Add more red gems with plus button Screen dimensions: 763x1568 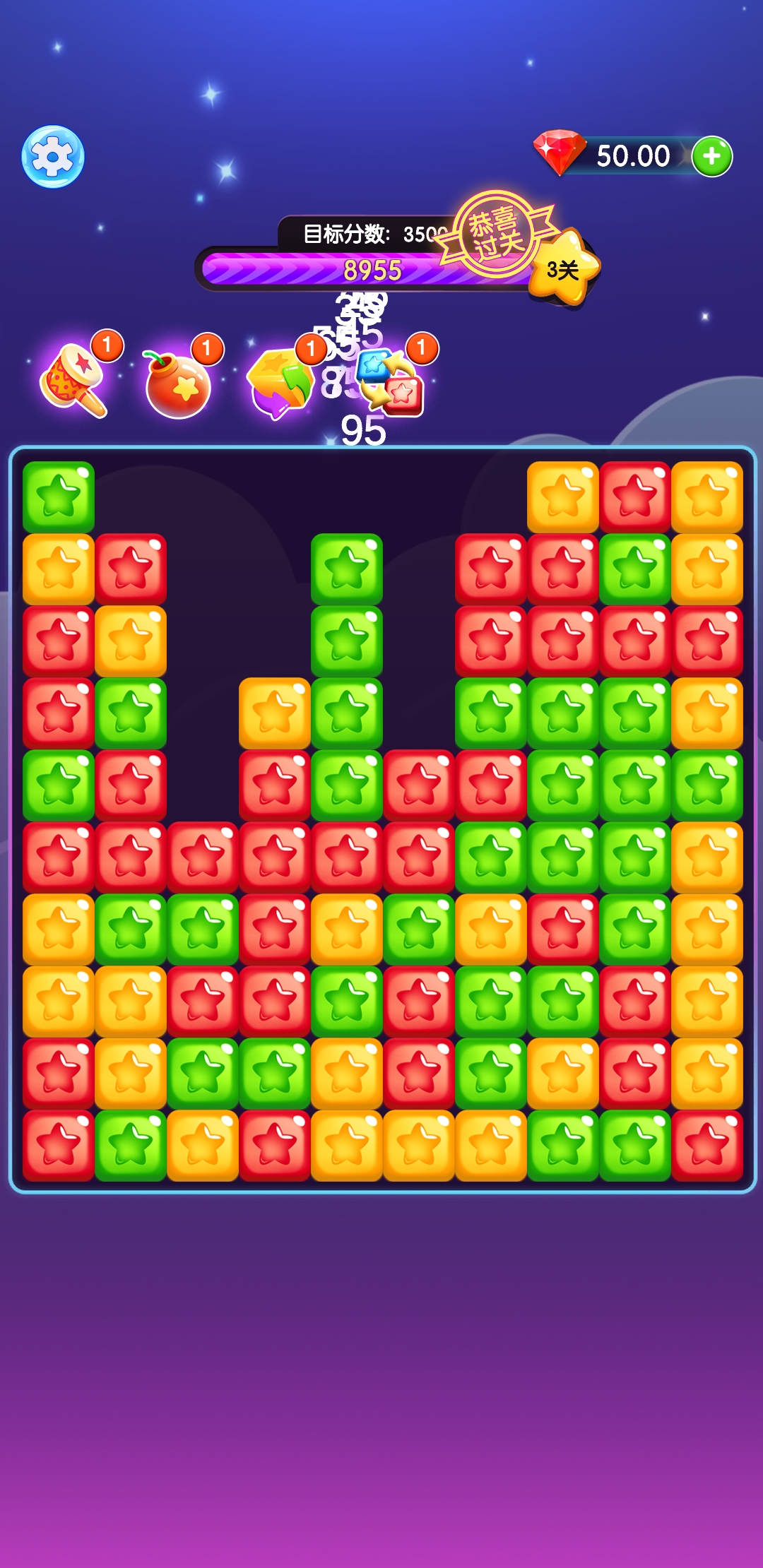(x=711, y=156)
